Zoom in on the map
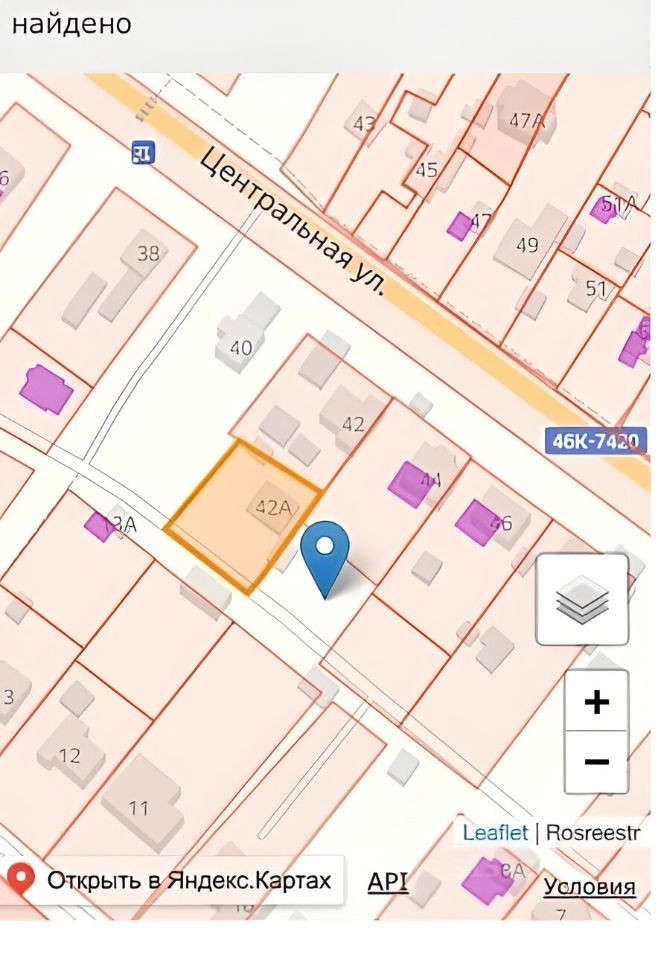This screenshot has width=658, height=960. pyautogui.click(x=597, y=702)
